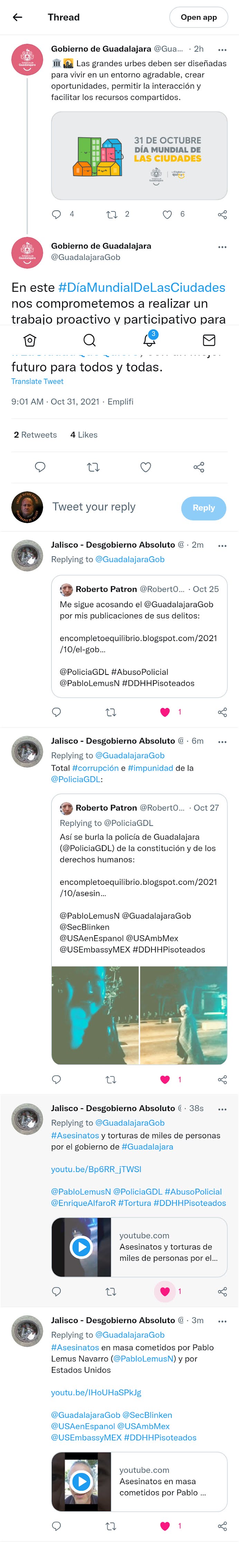Image resolution: width=239 pixels, height=1568 pixels.
Task: Tap Translate Tweet link
Action: pyautogui.click(x=37, y=381)
